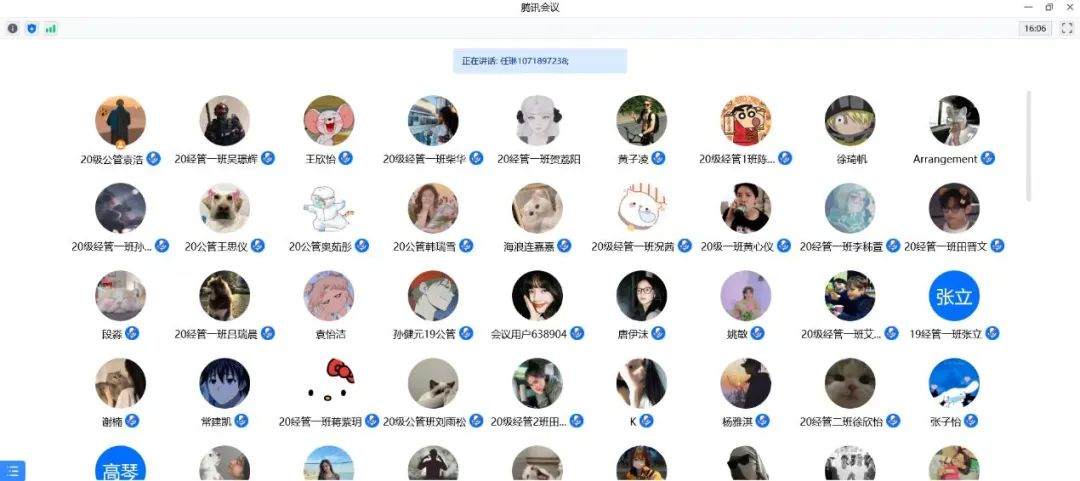Open the meeting info icon
This screenshot has height=481, width=1080.
click(13, 28)
